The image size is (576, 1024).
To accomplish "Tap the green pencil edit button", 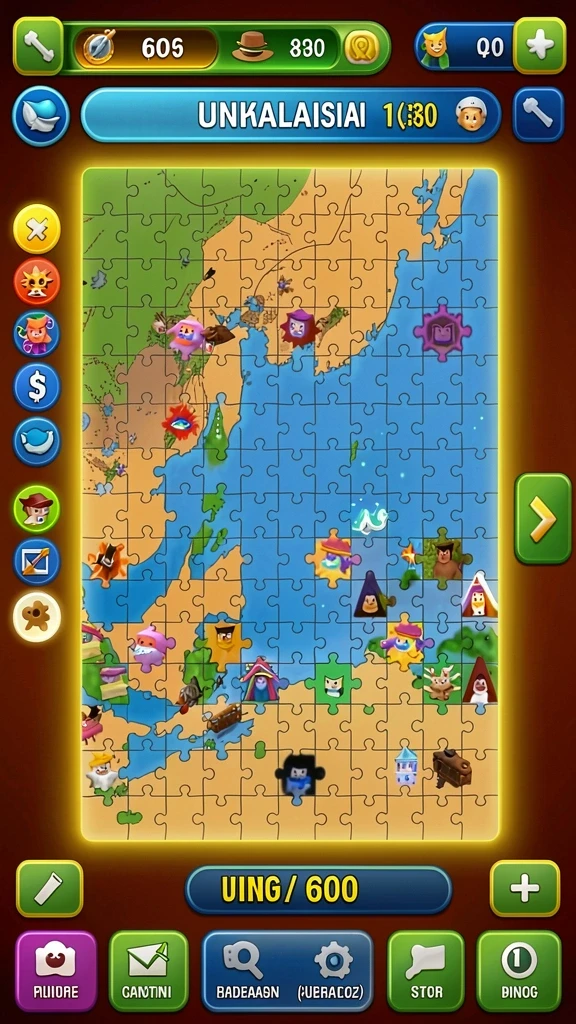I will click(50, 889).
